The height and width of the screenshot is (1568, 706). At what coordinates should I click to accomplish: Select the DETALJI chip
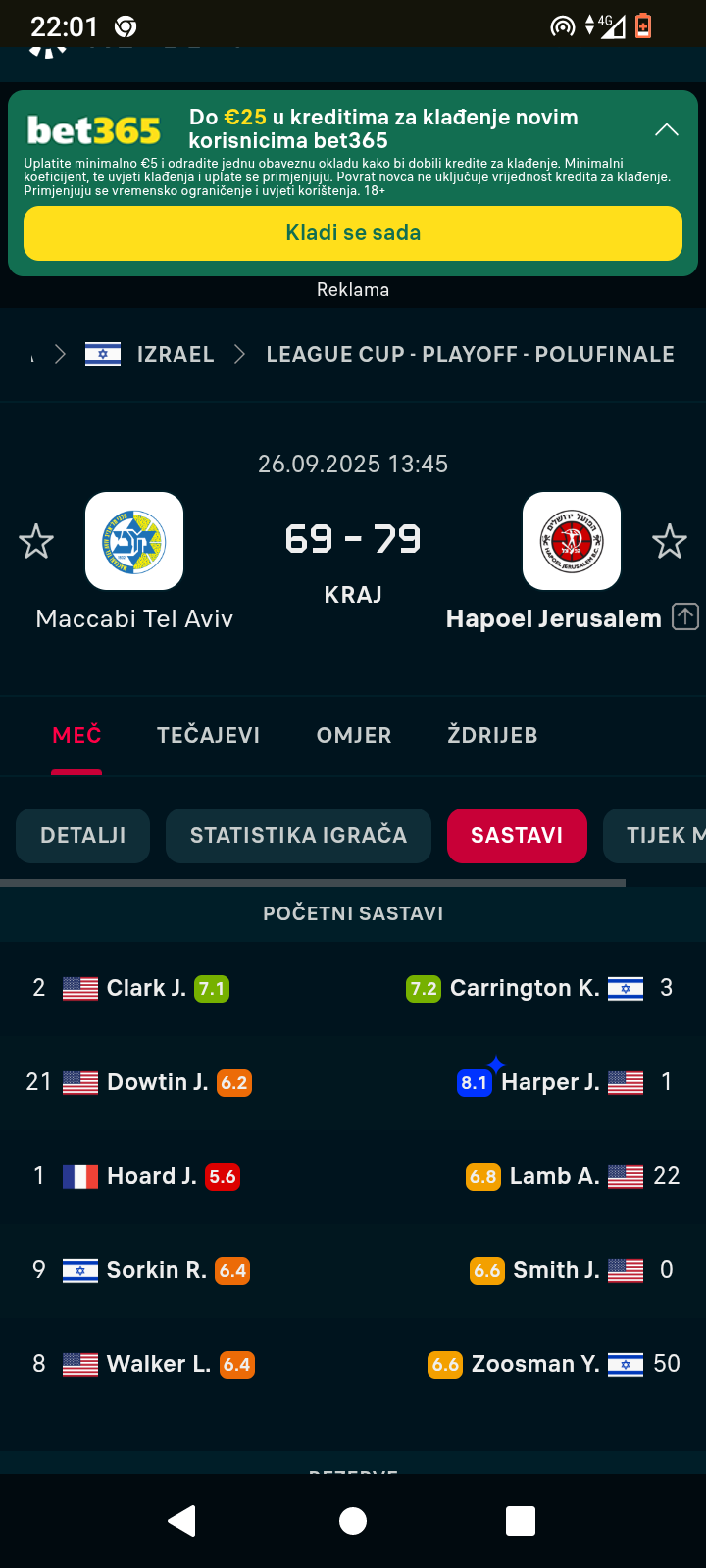coord(83,836)
